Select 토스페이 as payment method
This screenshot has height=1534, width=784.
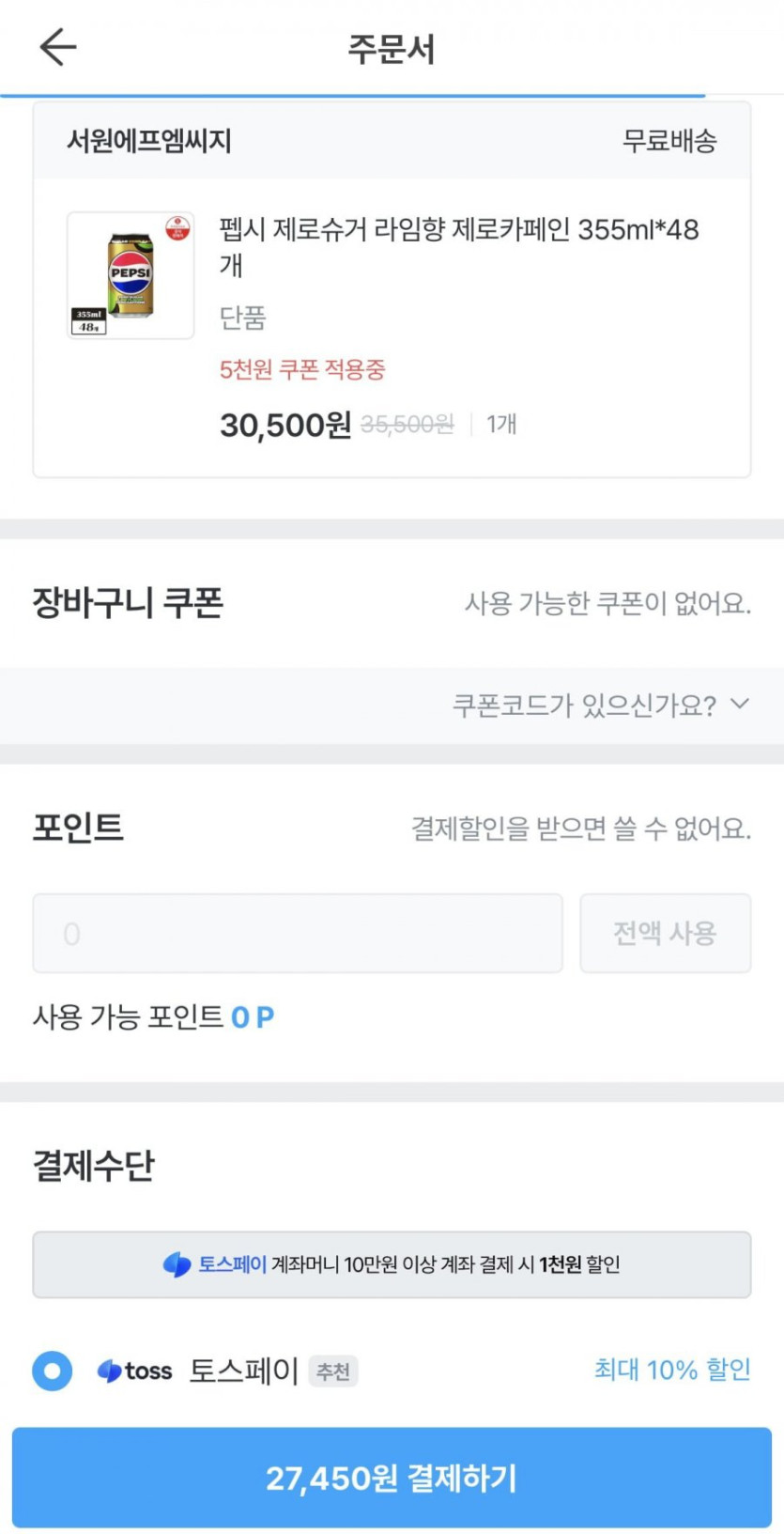53,1371
